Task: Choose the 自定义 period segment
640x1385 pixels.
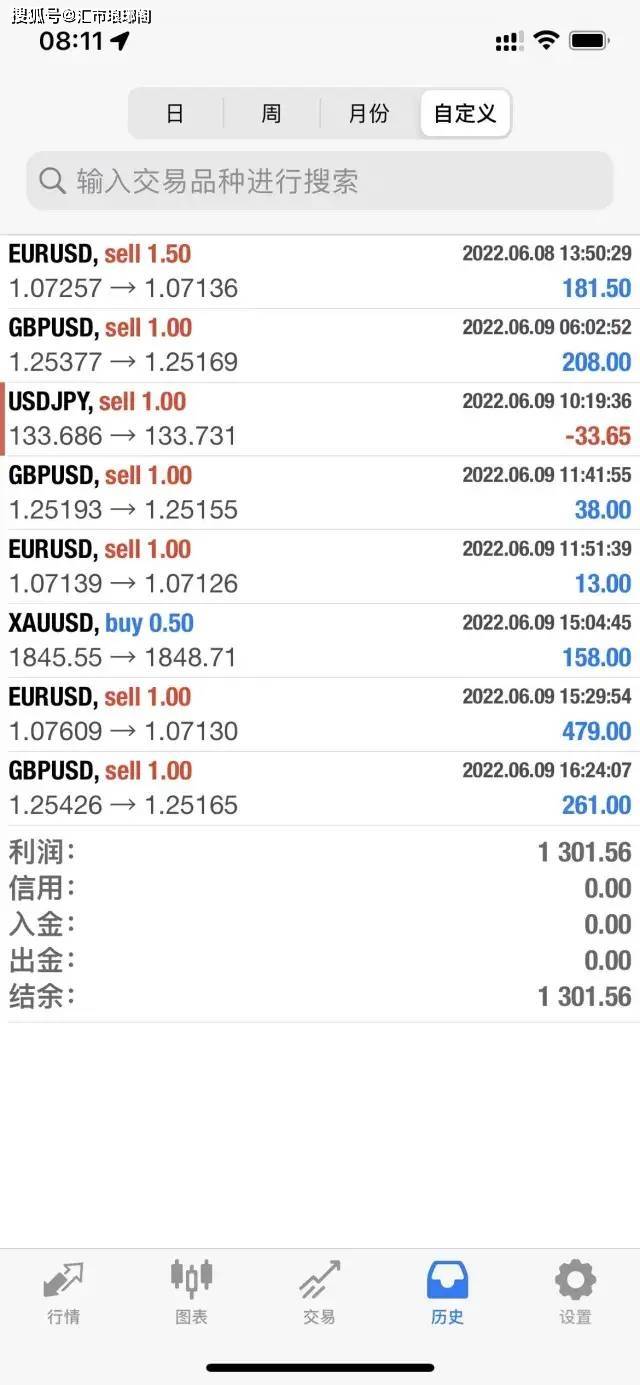Action: coord(465,114)
